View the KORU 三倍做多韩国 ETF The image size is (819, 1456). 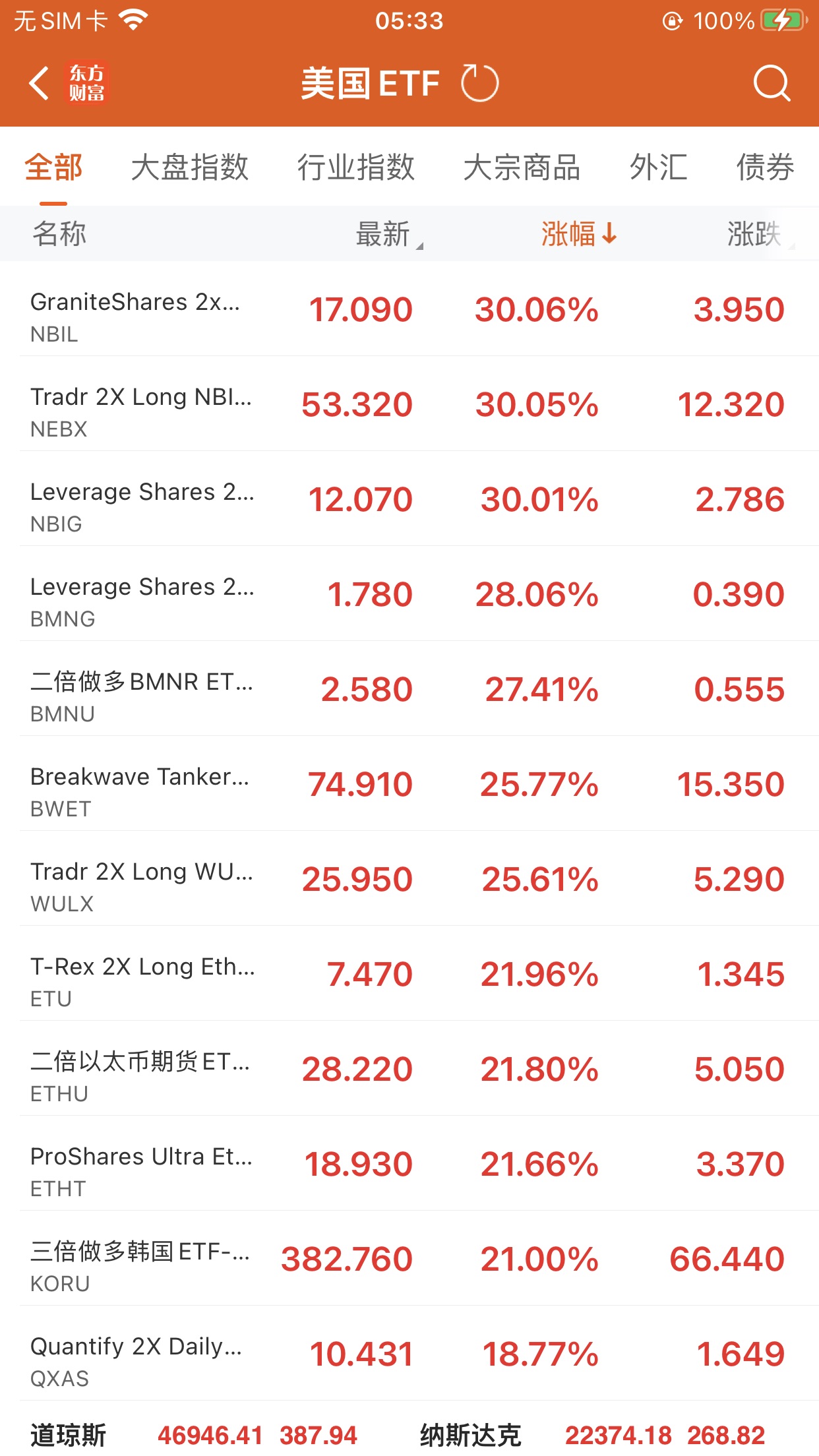point(409,1259)
